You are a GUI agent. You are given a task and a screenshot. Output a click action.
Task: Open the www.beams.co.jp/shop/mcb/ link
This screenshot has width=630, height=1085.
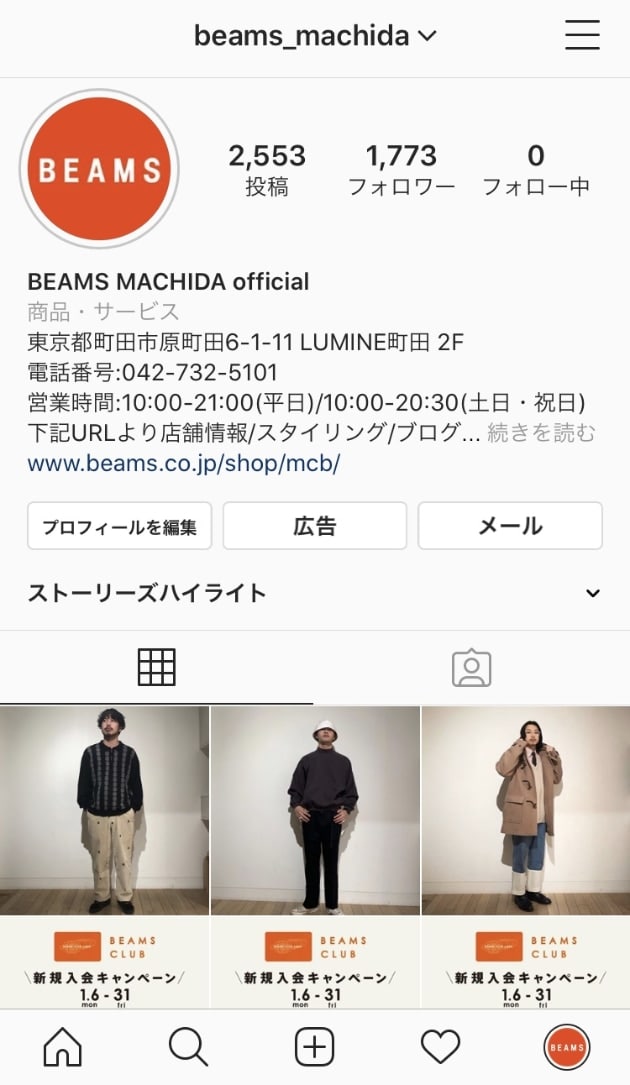coord(184,464)
